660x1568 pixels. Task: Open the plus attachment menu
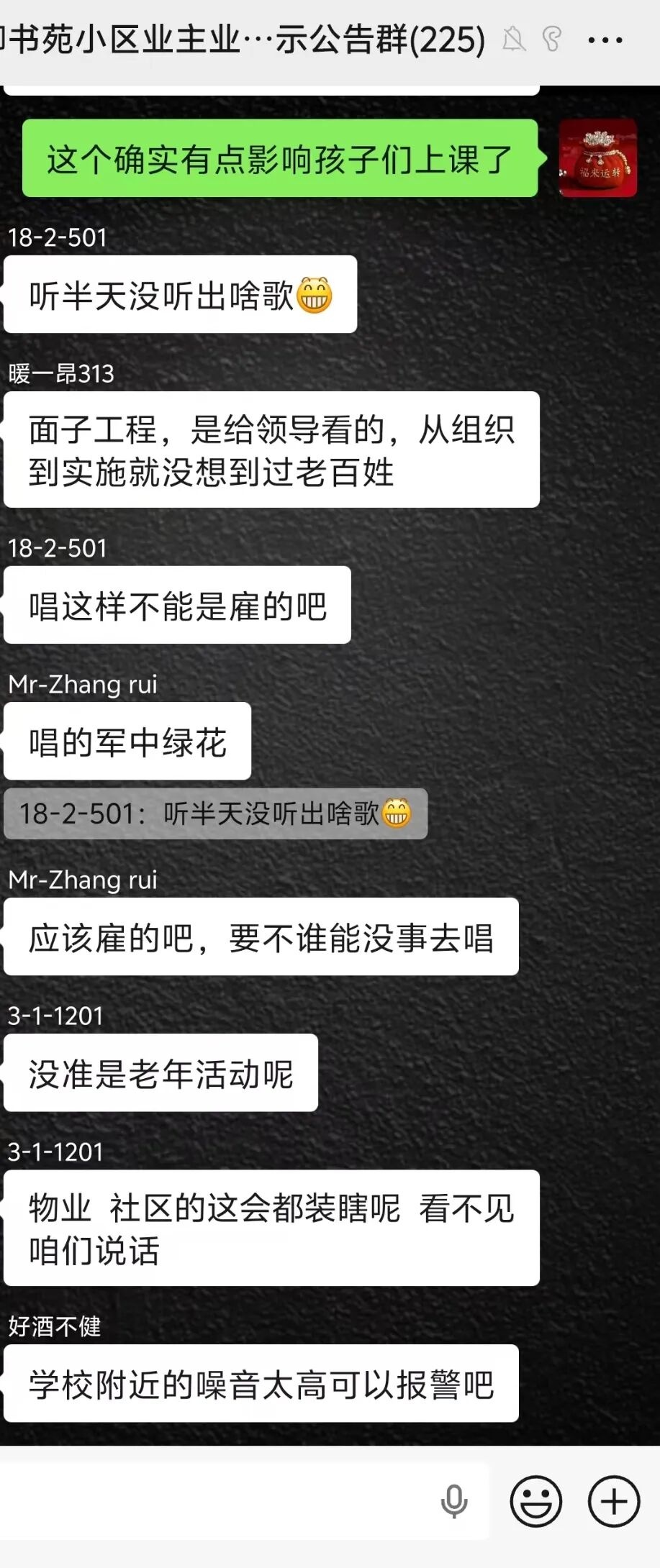613,1500
